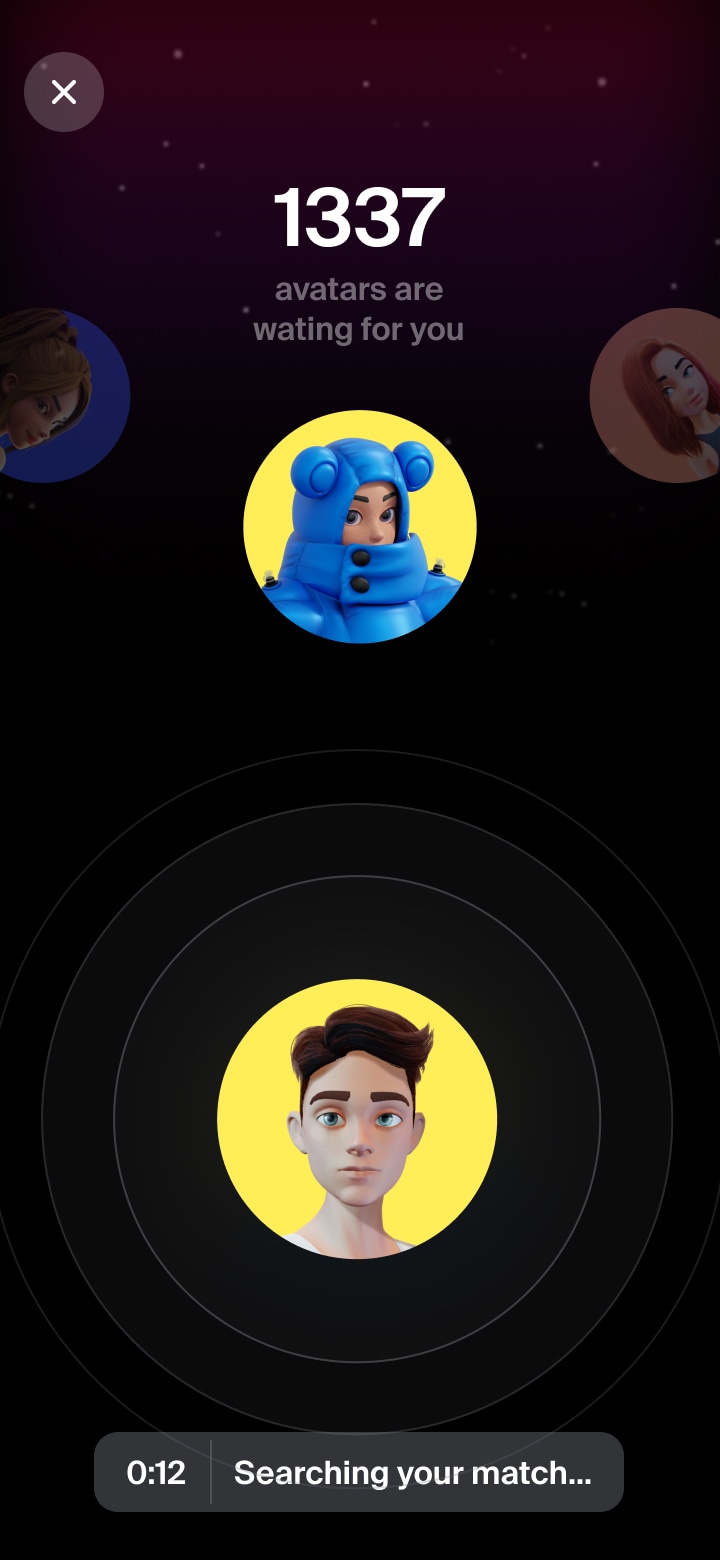This screenshot has height=1560, width=720.
Task: Open the avatar in the blue bear hoodie
Action: [360, 526]
